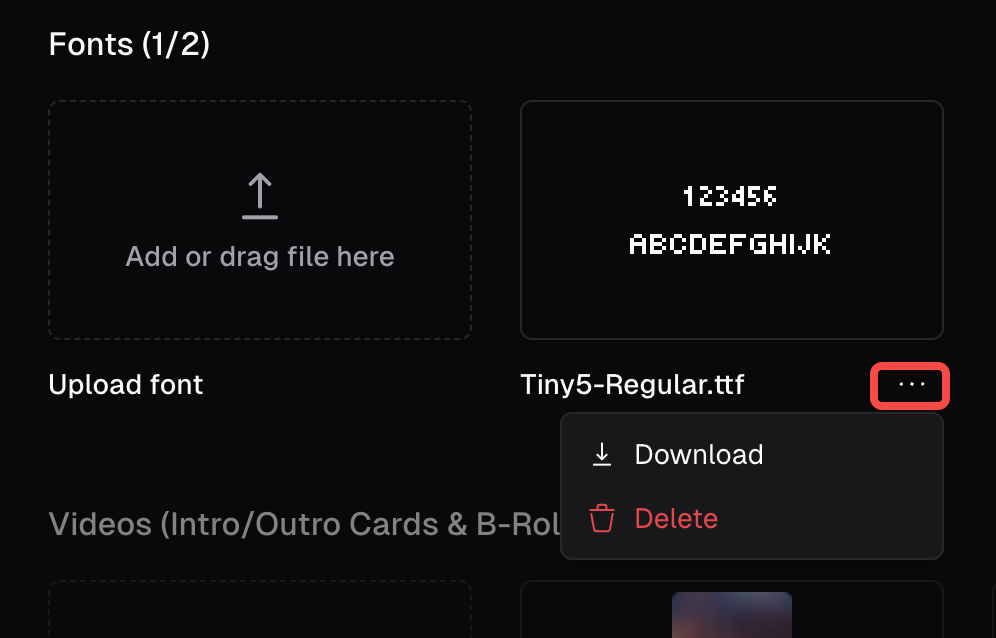
Task: Select Download from the font menu
Action: (x=698, y=455)
